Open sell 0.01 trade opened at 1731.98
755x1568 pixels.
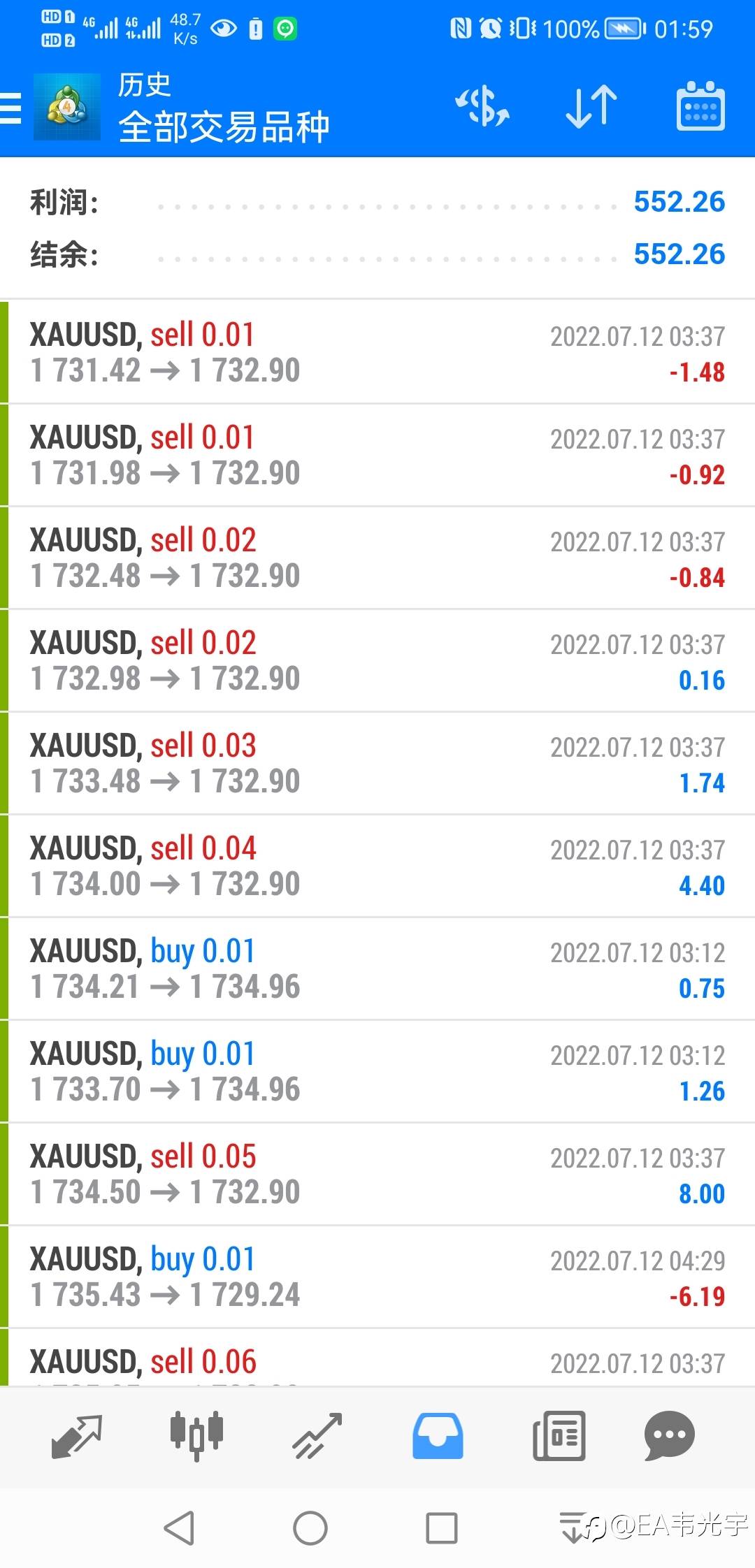tap(377, 456)
